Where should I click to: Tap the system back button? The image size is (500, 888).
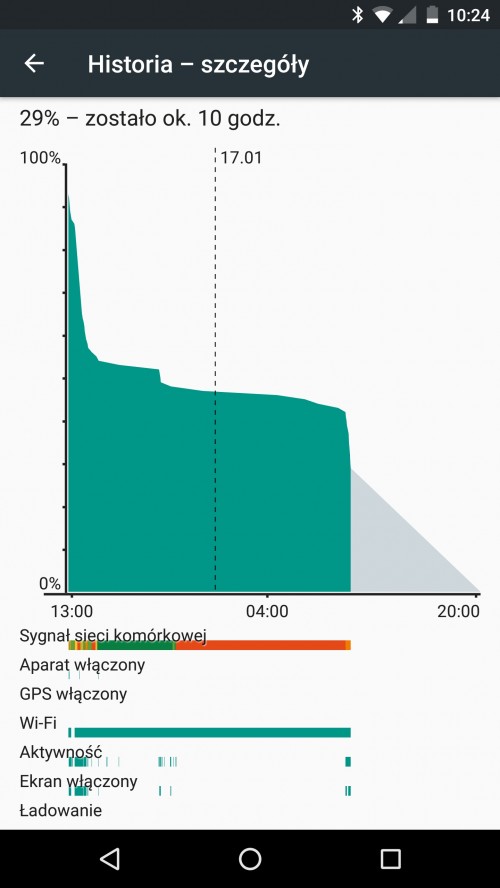click(110, 859)
